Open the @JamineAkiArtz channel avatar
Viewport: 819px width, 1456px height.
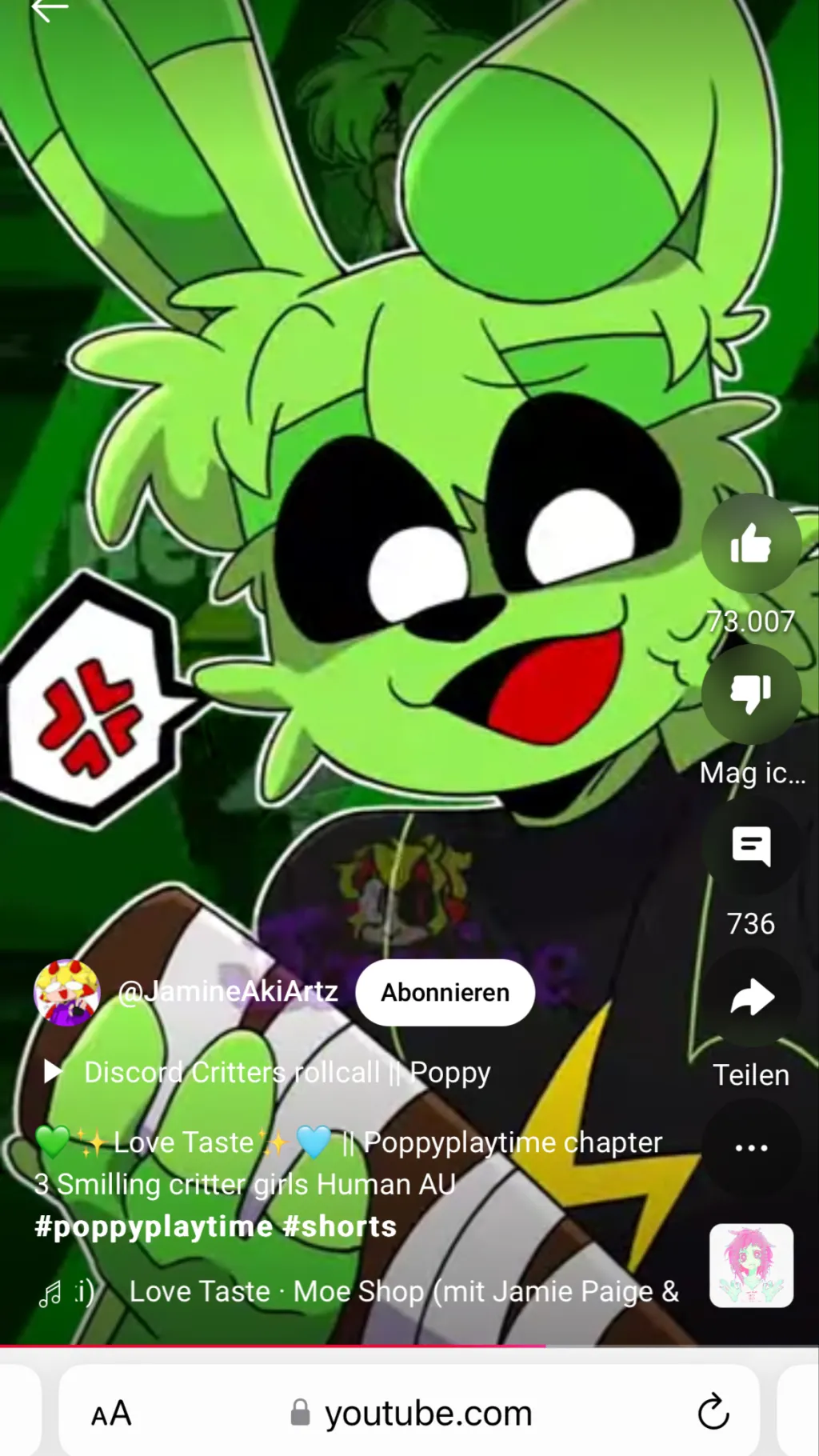point(67,992)
